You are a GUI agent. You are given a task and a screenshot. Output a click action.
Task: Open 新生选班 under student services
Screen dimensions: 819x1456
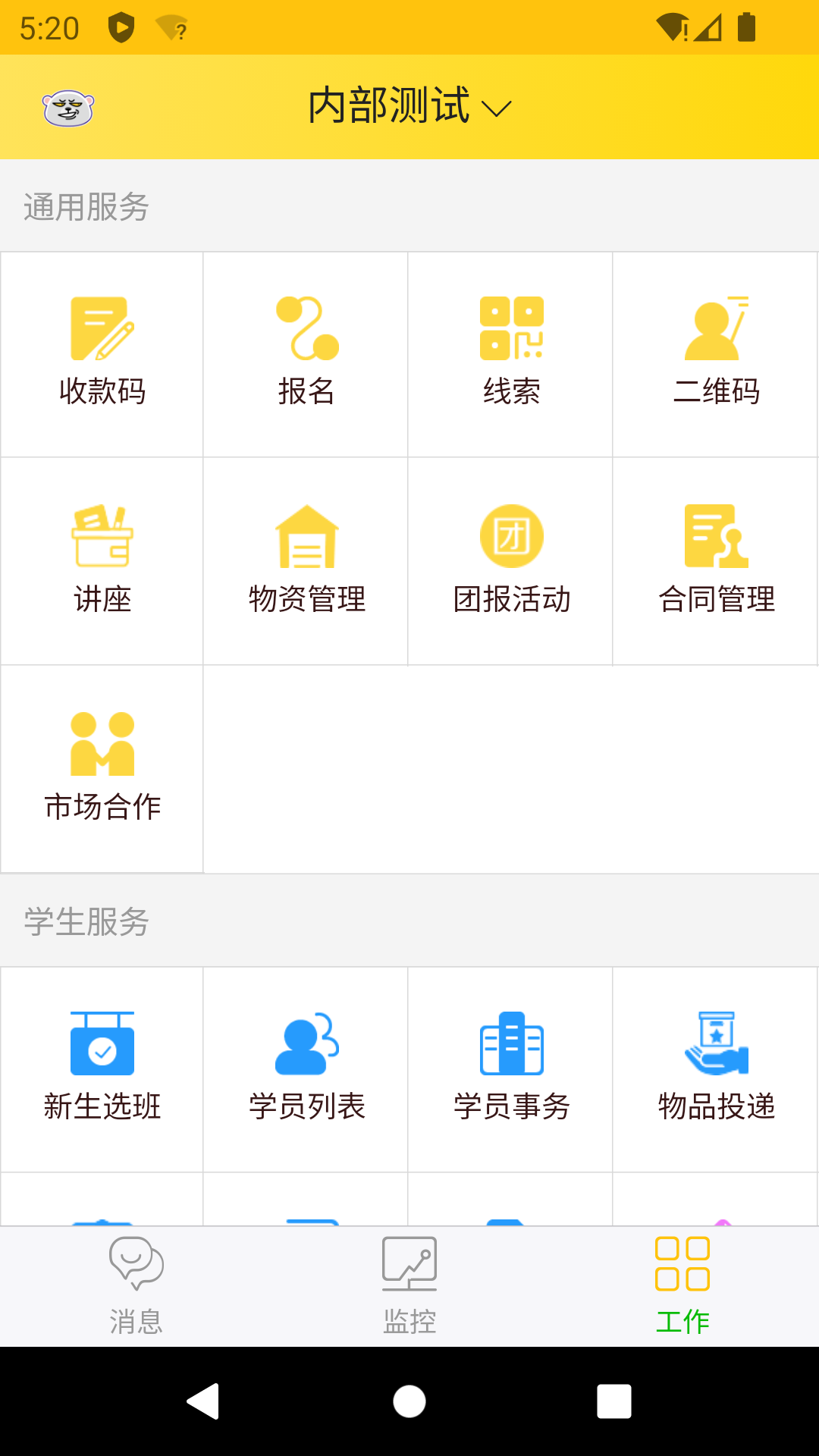click(x=102, y=1069)
